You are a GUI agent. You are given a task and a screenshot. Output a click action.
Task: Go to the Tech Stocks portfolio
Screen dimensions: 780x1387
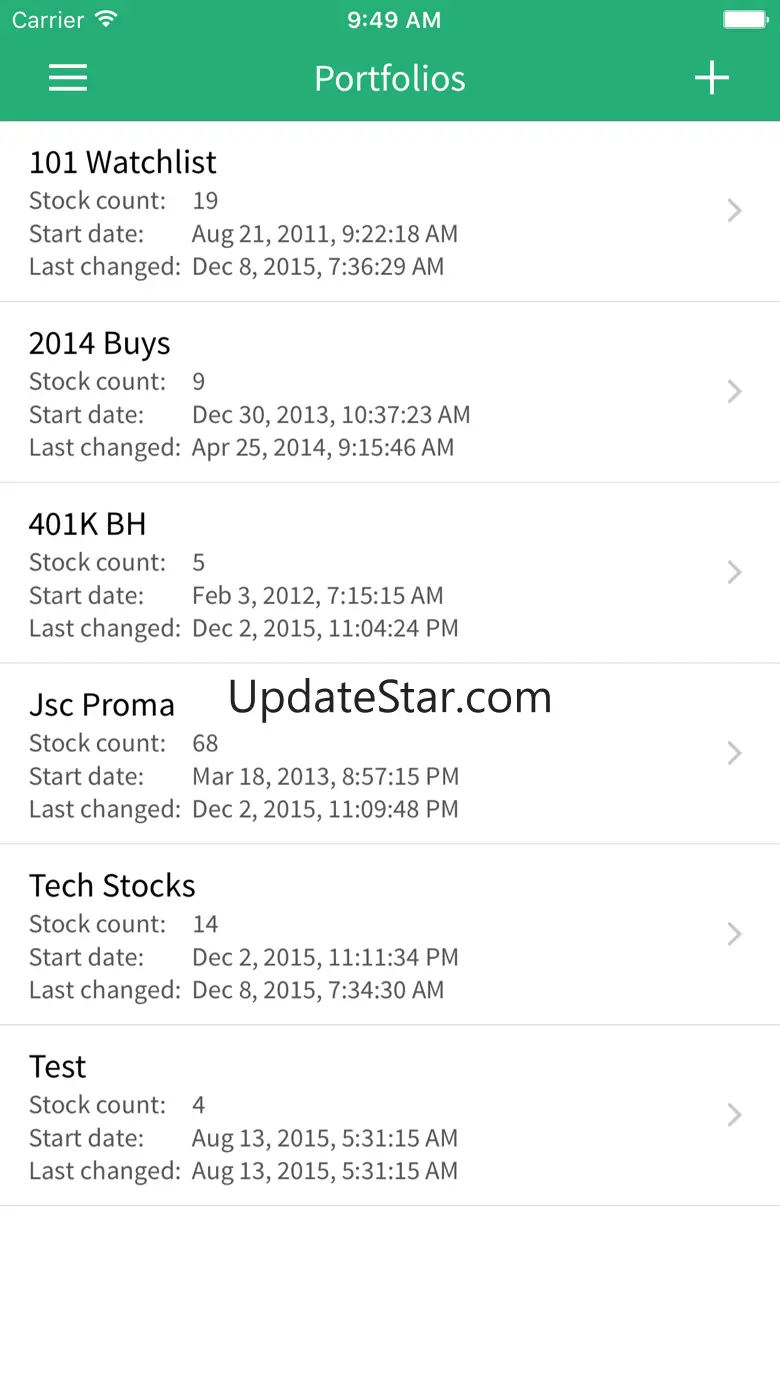[x=390, y=936]
